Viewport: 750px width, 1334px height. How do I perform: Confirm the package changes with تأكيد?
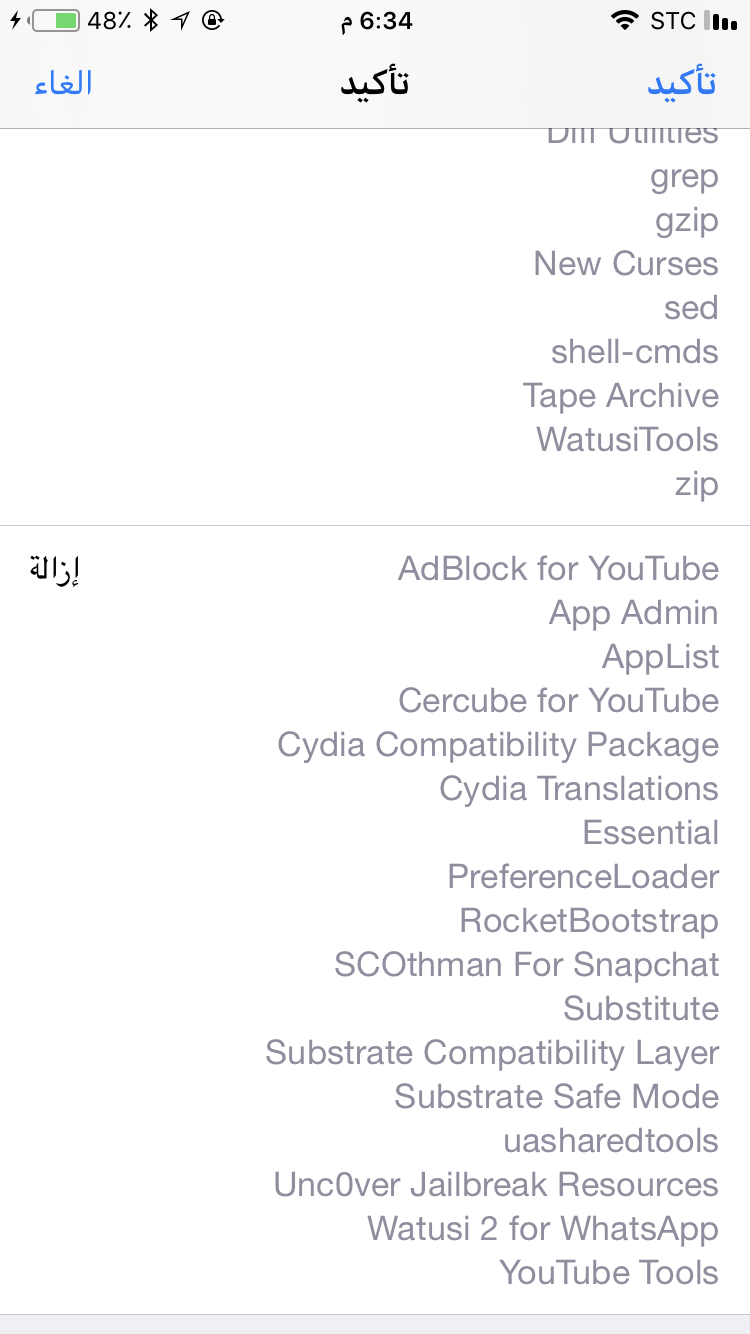coord(682,83)
